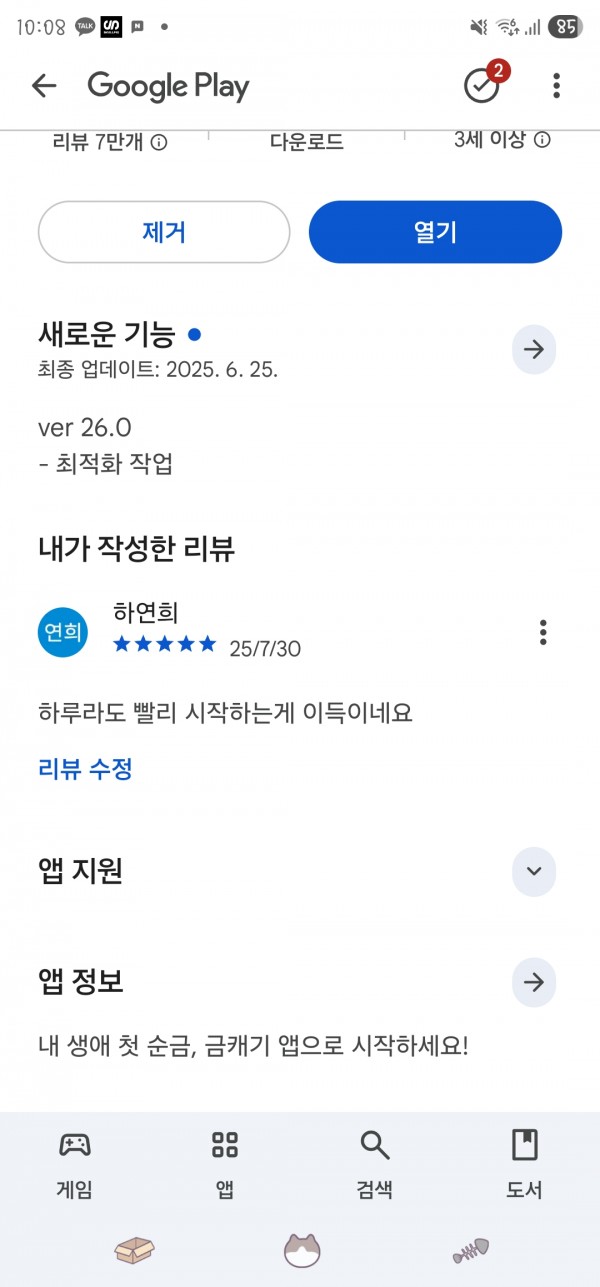Tap 열기 to open the app
This screenshot has width=600, height=1287.
pos(435,232)
